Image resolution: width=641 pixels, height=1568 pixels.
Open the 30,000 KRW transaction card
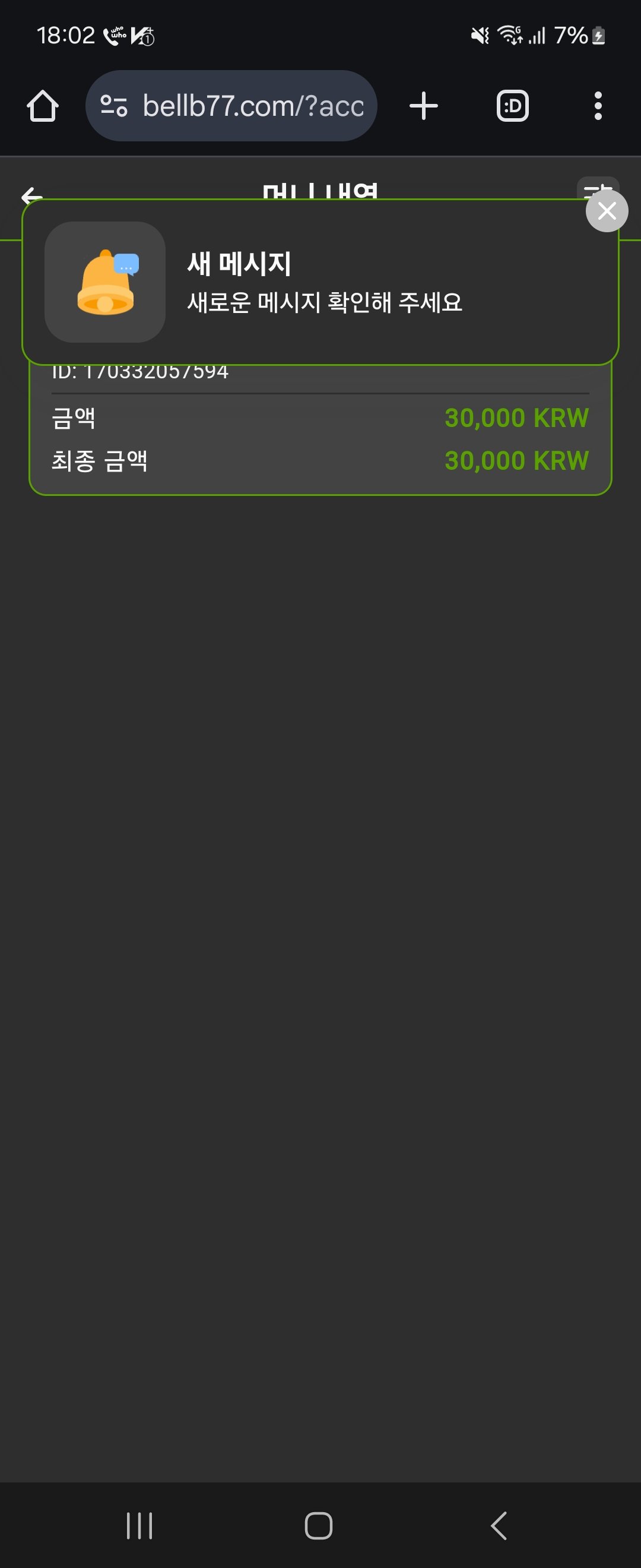coord(320,438)
